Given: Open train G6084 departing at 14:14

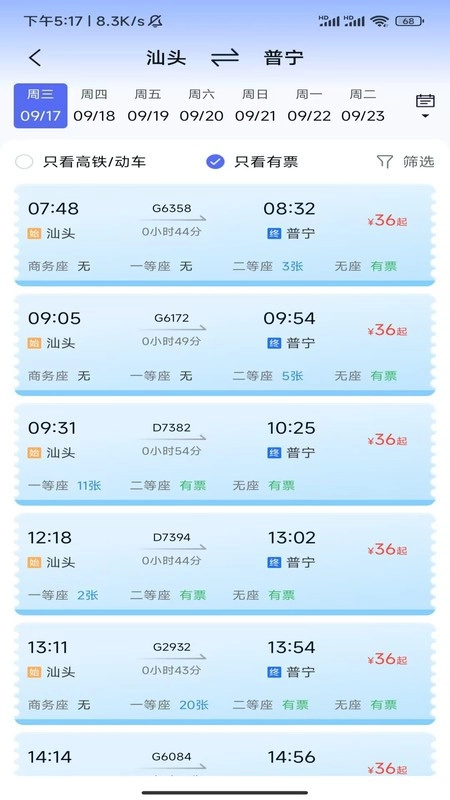Looking at the screenshot, I should (225, 755).
